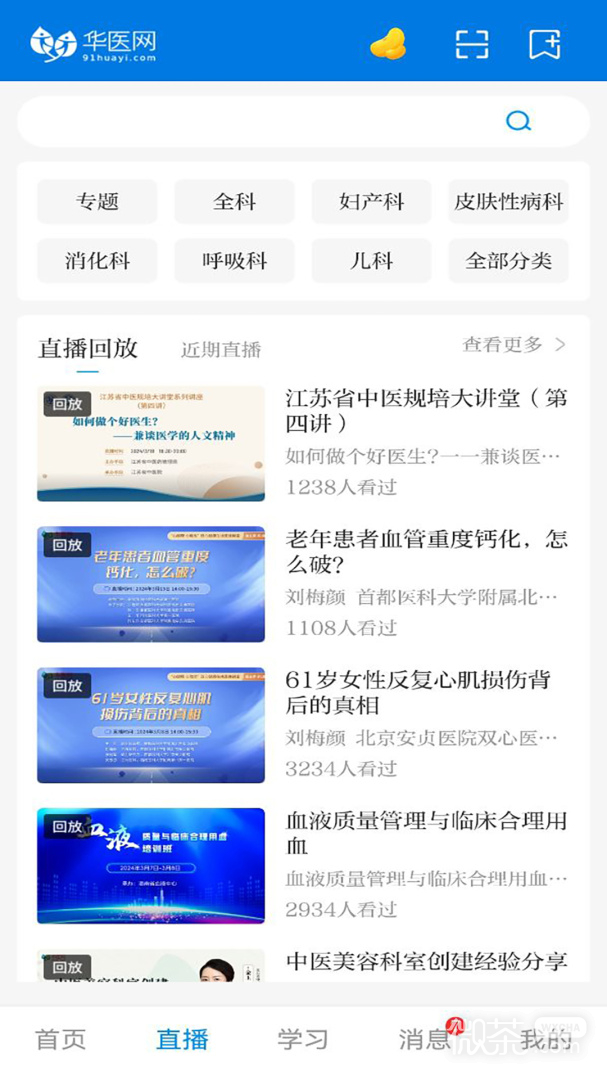Switch to the 学习 tab
Screen dimensions: 607x1080
coord(303,1039)
